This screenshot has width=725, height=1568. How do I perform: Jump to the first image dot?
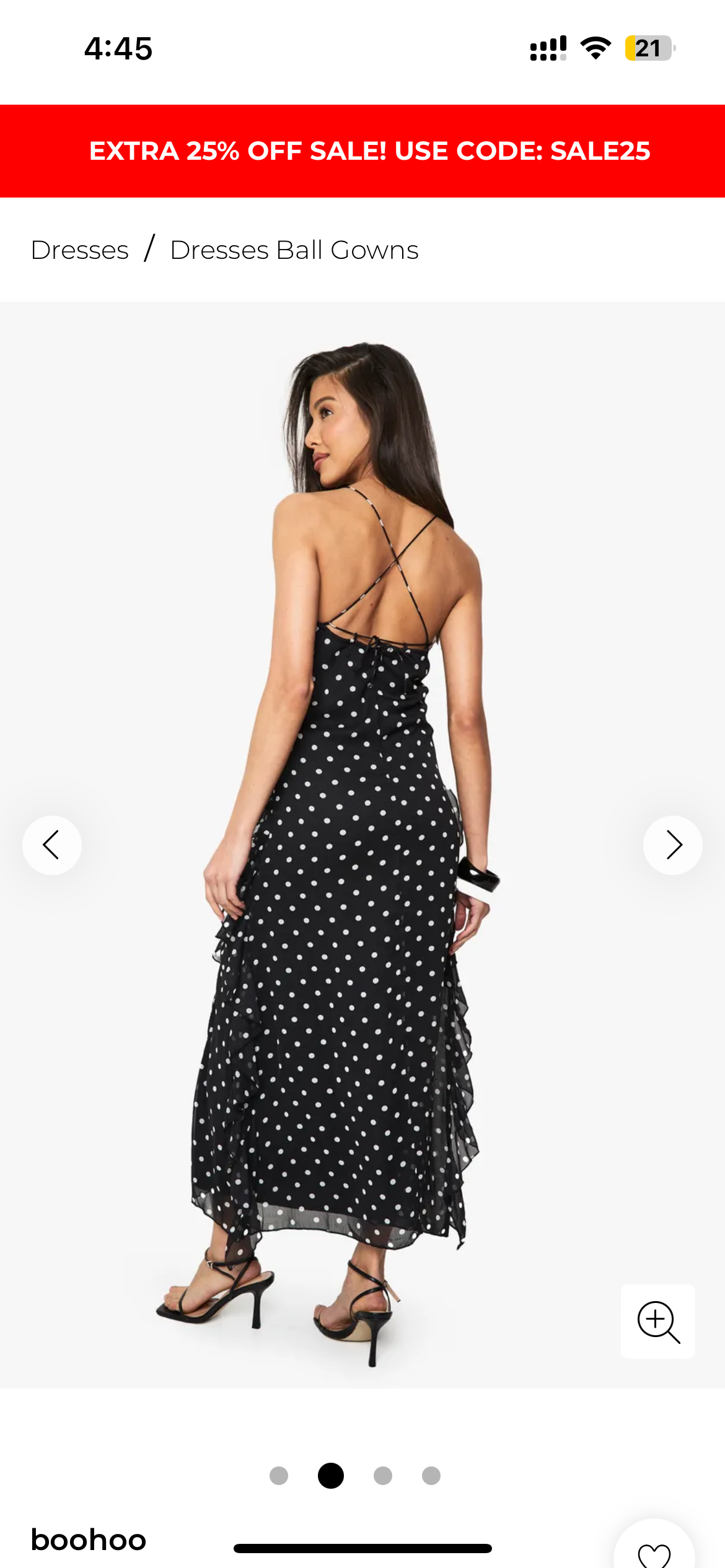(x=279, y=1476)
